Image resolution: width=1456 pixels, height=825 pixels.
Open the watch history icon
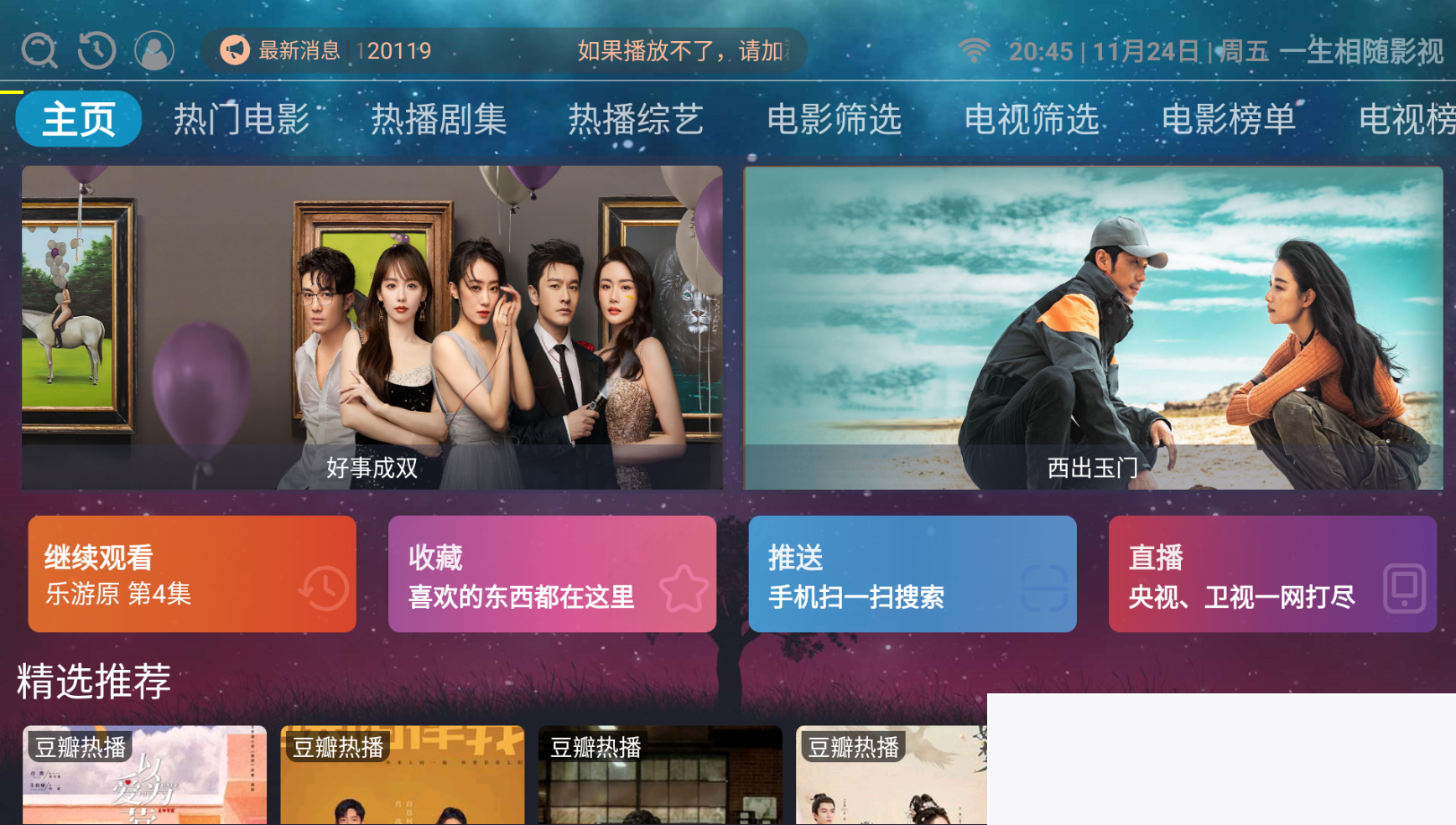click(x=97, y=50)
